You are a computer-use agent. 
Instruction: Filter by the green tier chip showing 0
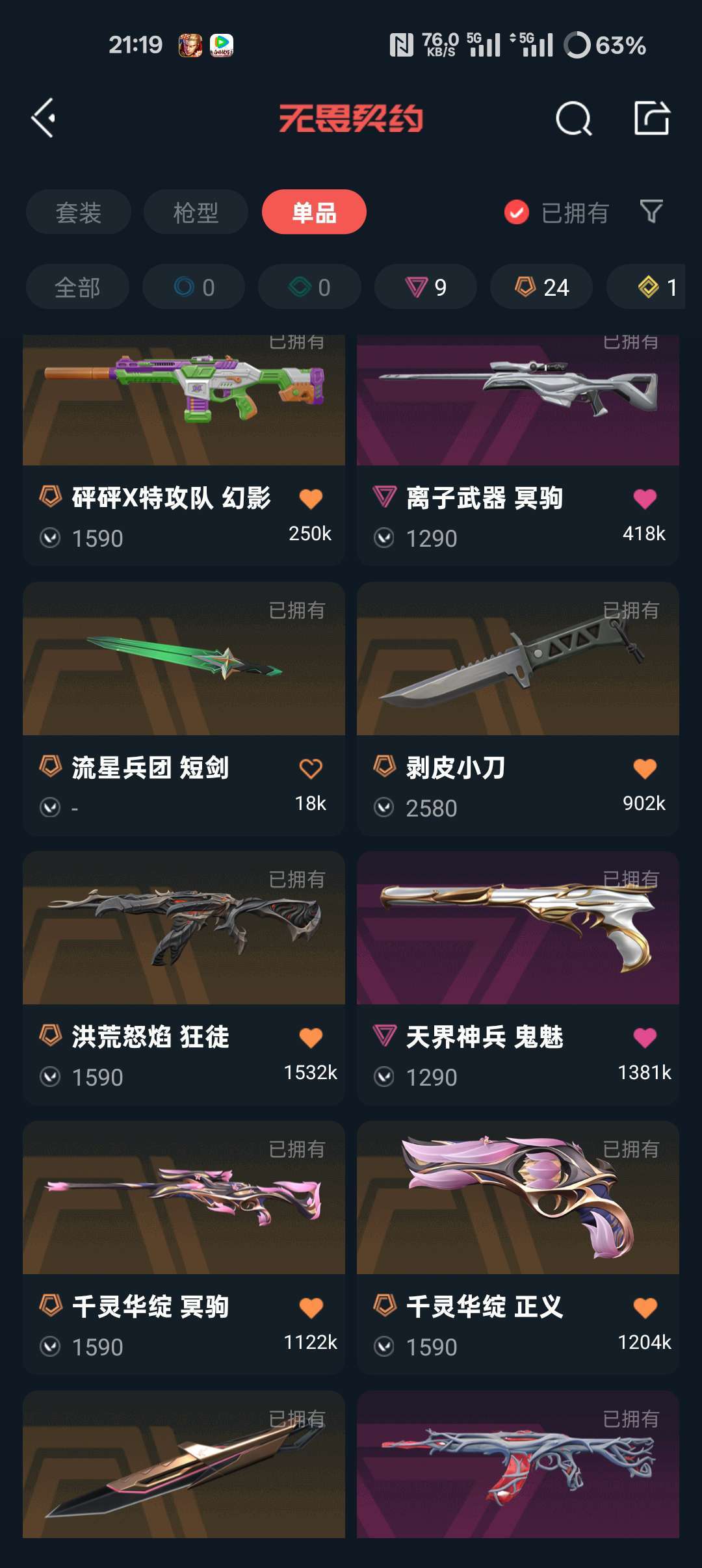(309, 287)
